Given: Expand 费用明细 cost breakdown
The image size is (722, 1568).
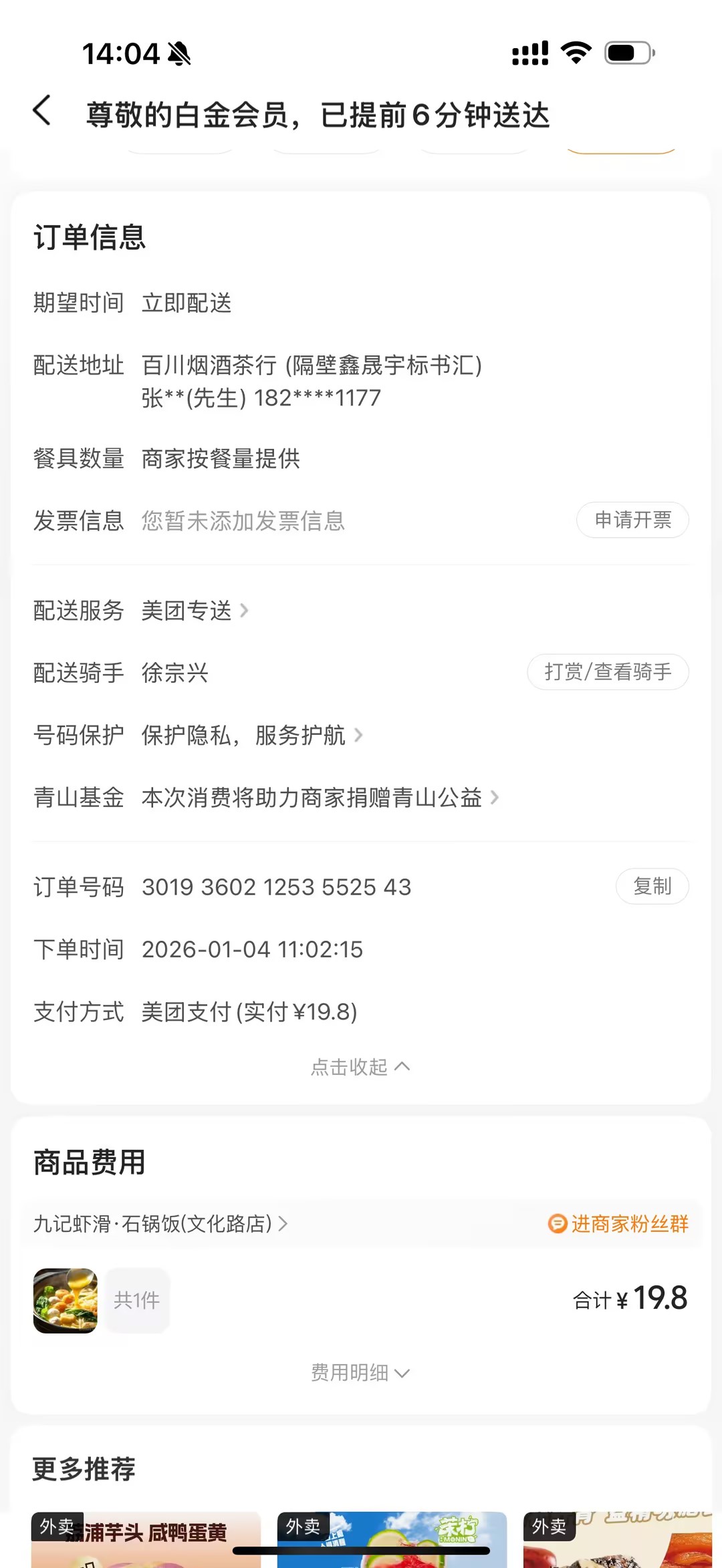Looking at the screenshot, I should [x=360, y=1373].
